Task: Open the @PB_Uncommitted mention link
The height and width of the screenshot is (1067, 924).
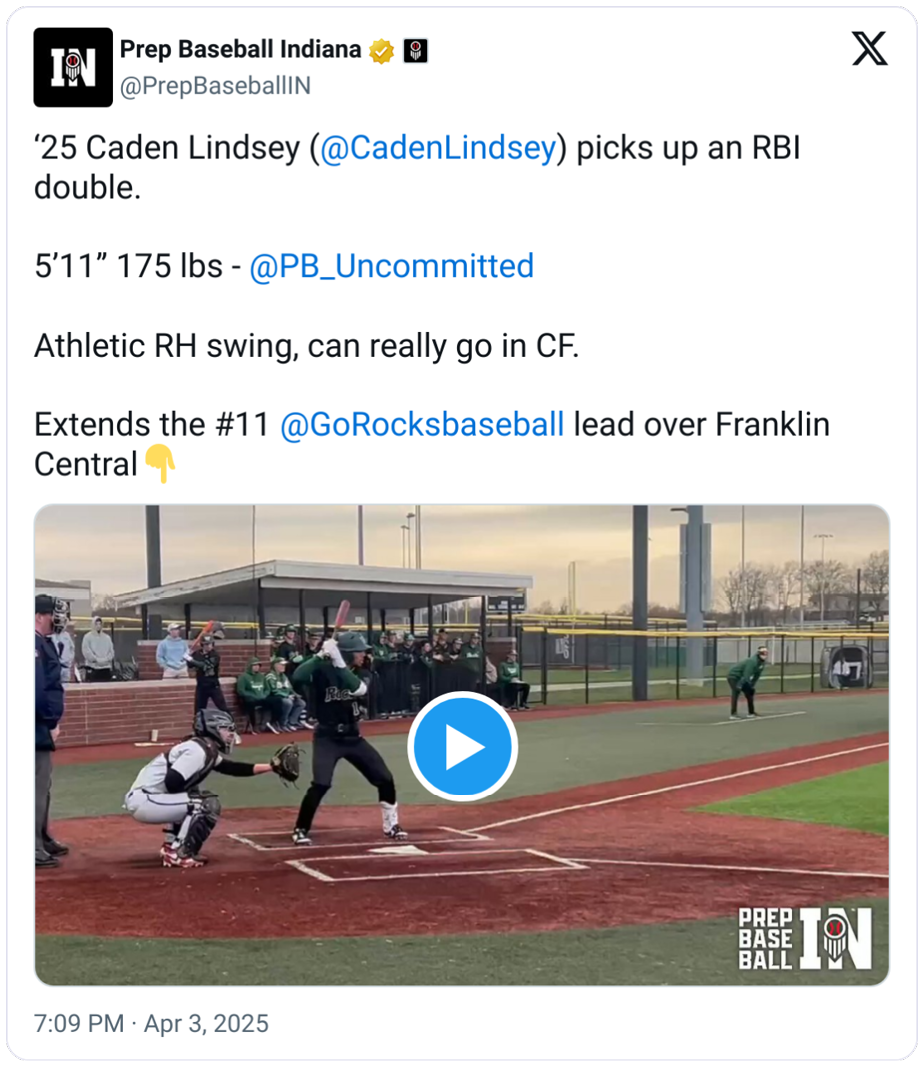Action: (391, 266)
